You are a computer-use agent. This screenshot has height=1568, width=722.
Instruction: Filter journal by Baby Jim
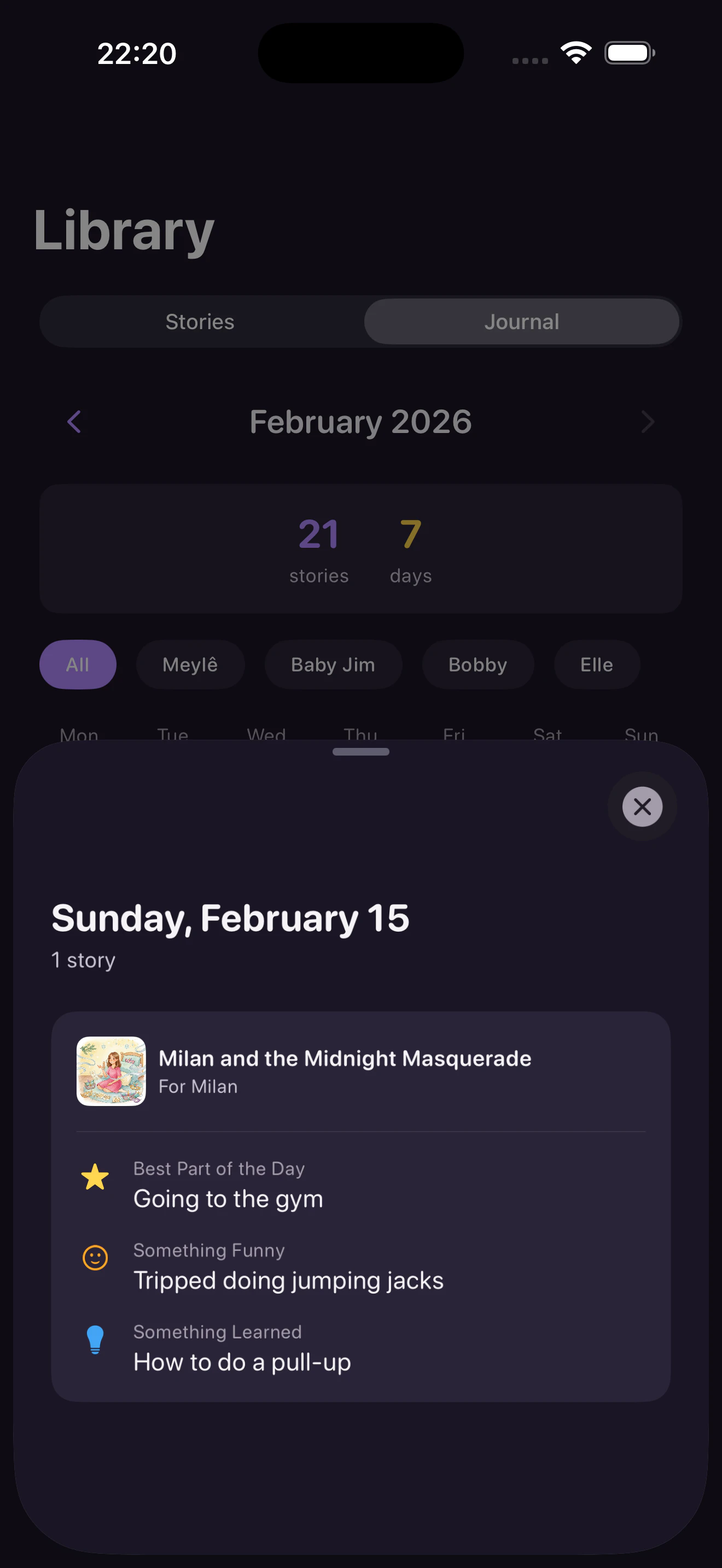pyautogui.click(x=333, y=664)
